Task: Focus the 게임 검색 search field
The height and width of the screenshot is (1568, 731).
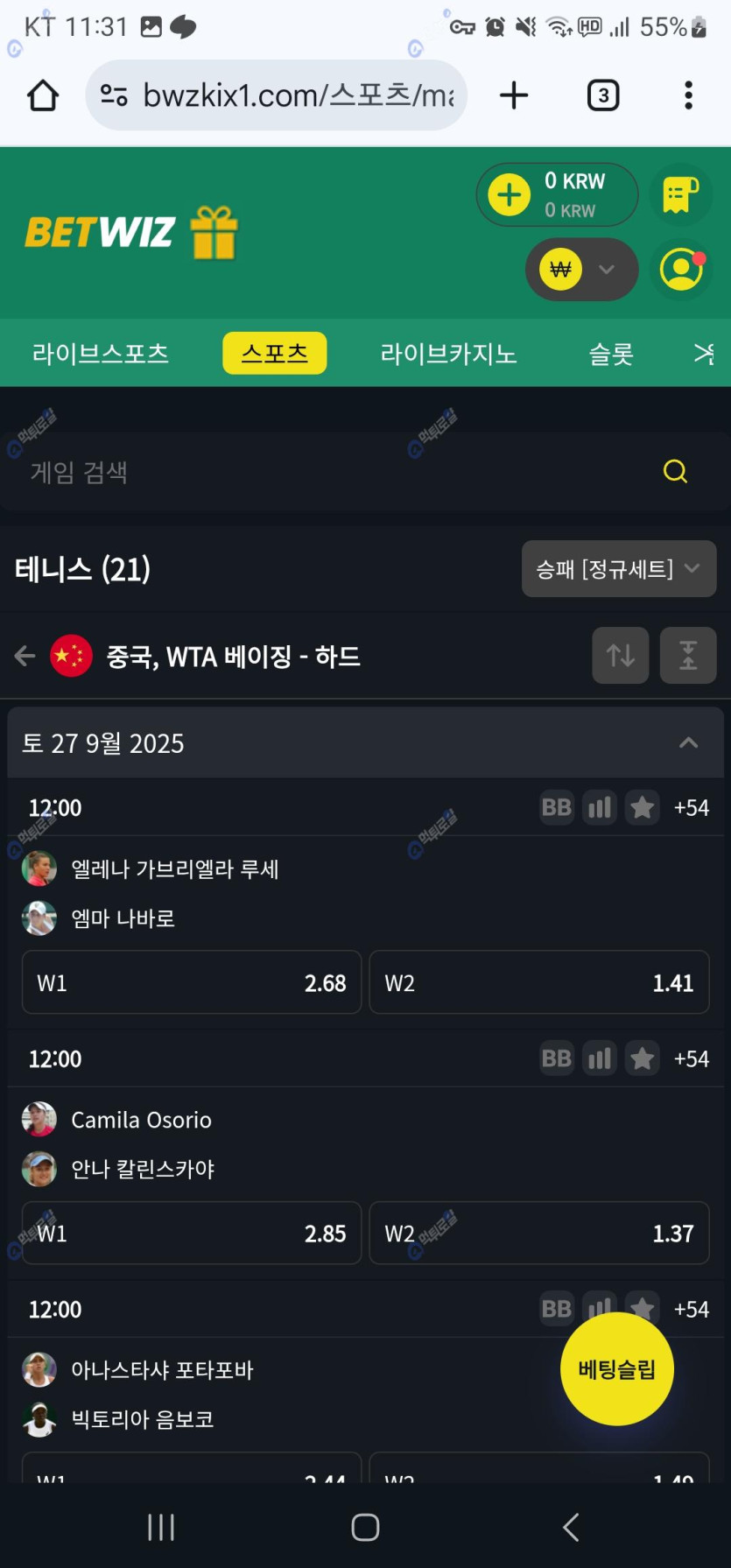Action: [x=341, y=473]
